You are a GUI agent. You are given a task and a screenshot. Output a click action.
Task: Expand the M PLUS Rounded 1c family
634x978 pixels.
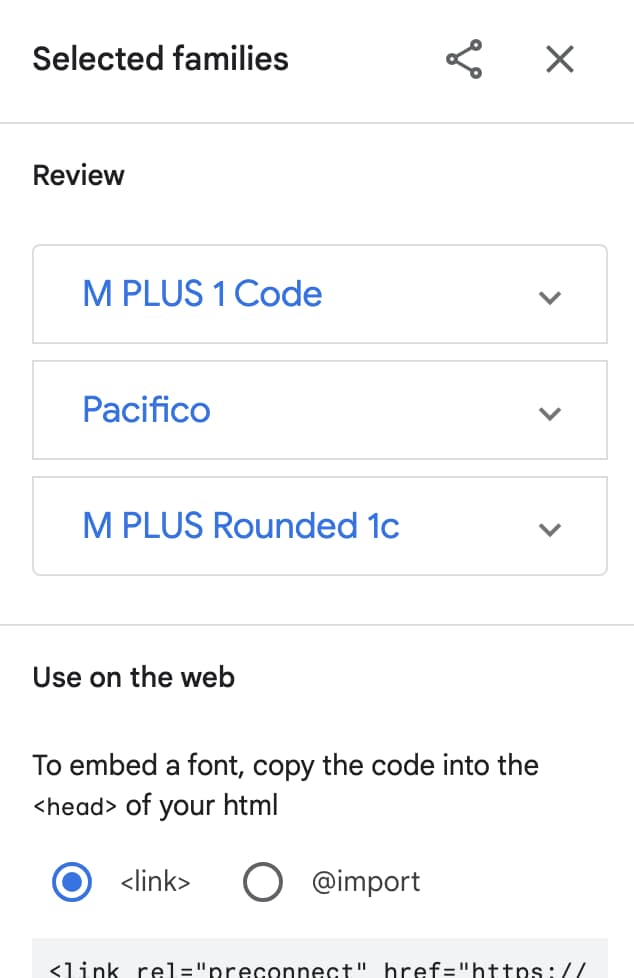point(548,528)
